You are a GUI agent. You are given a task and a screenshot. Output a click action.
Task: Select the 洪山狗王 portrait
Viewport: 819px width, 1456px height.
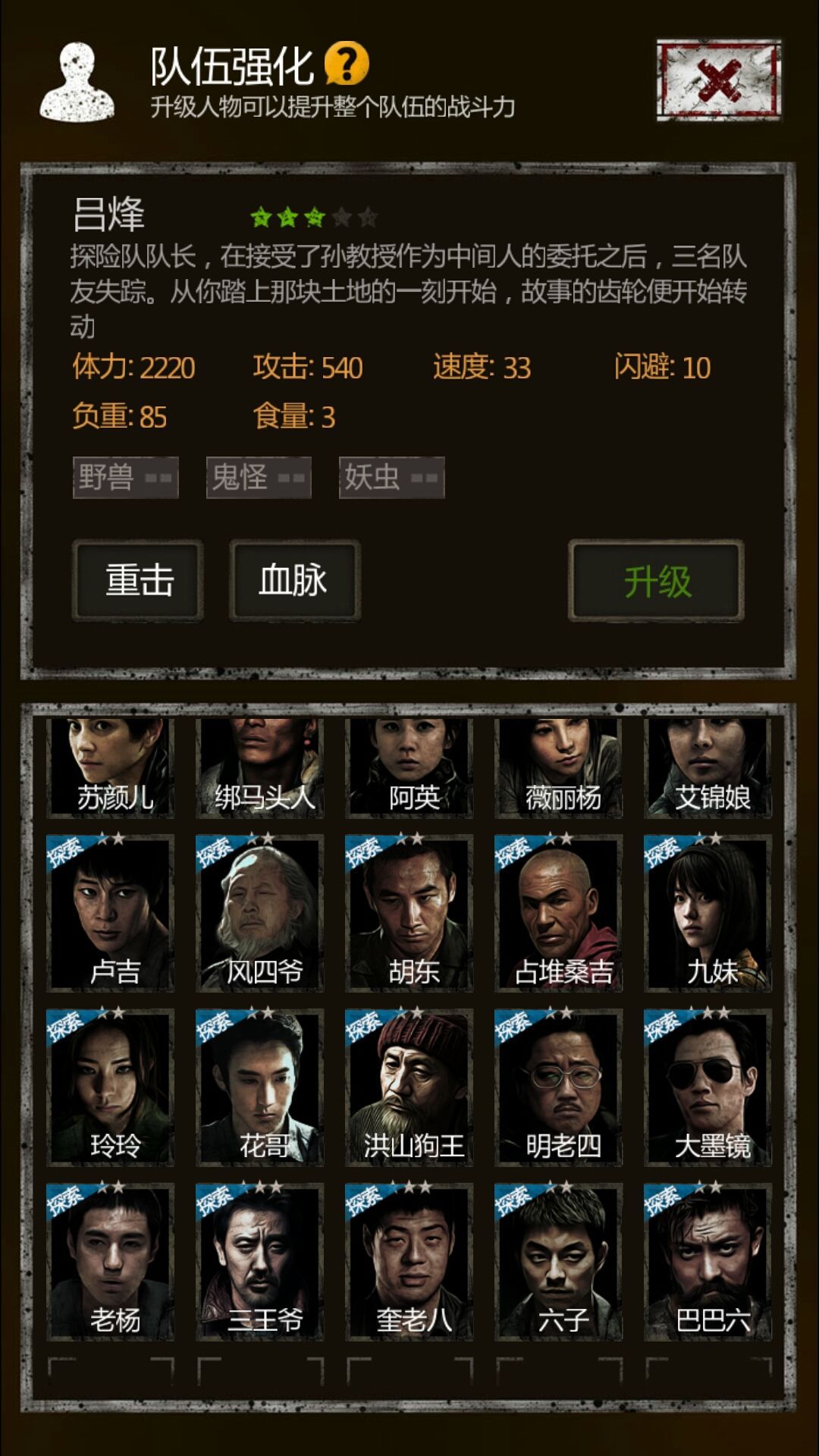point(409,1087)
